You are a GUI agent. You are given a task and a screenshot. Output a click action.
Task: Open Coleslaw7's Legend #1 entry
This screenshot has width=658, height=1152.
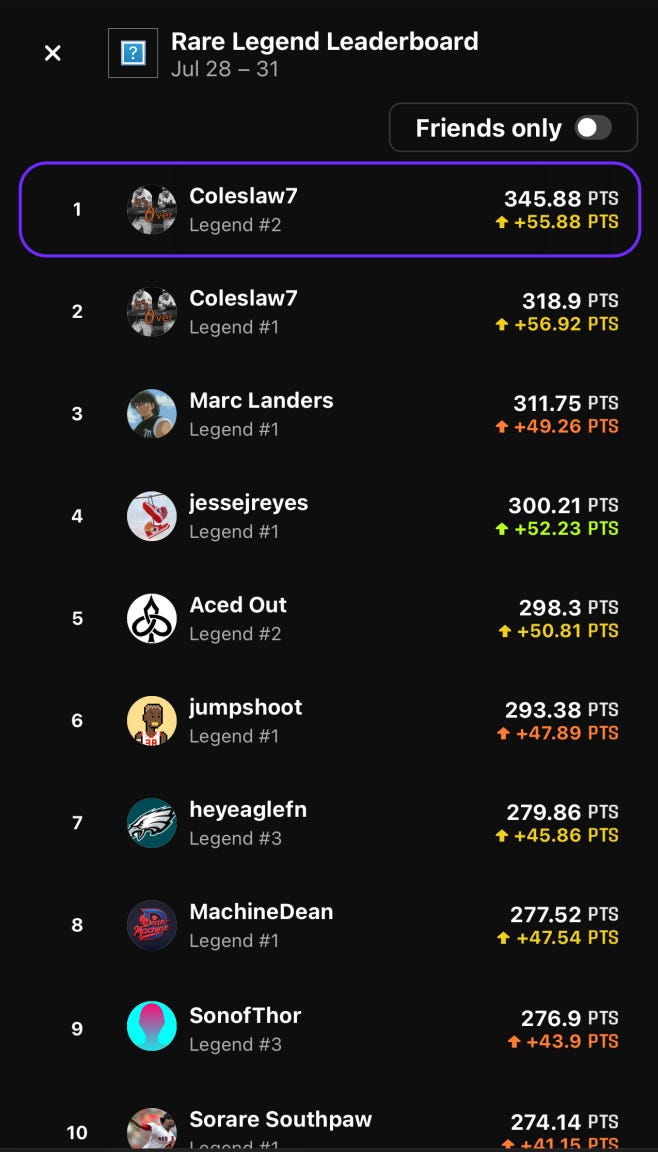click(x=329, y=312)
